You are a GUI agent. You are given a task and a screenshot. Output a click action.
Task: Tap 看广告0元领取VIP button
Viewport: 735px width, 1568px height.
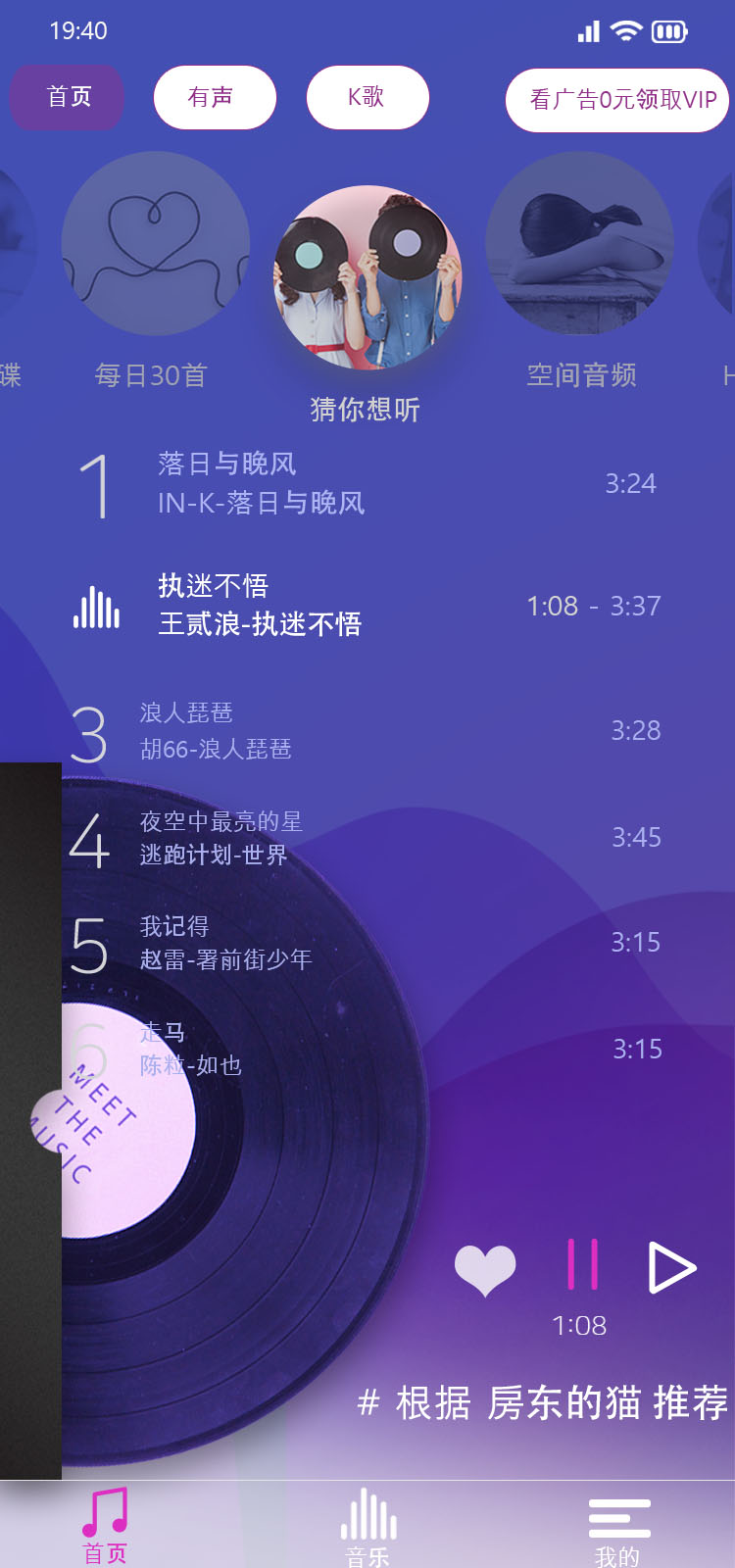tap(619, 100)
